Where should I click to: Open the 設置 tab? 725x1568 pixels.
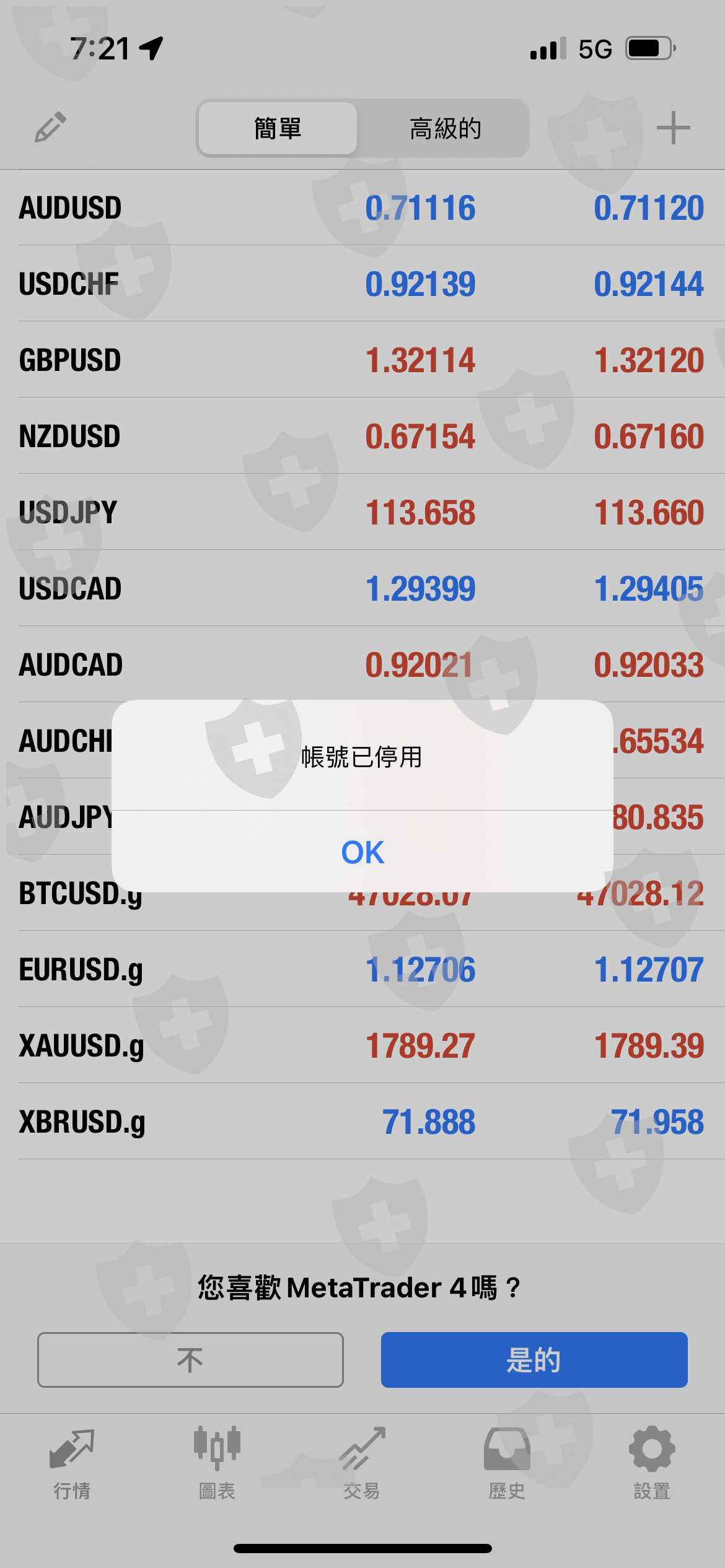[652, 1463]
